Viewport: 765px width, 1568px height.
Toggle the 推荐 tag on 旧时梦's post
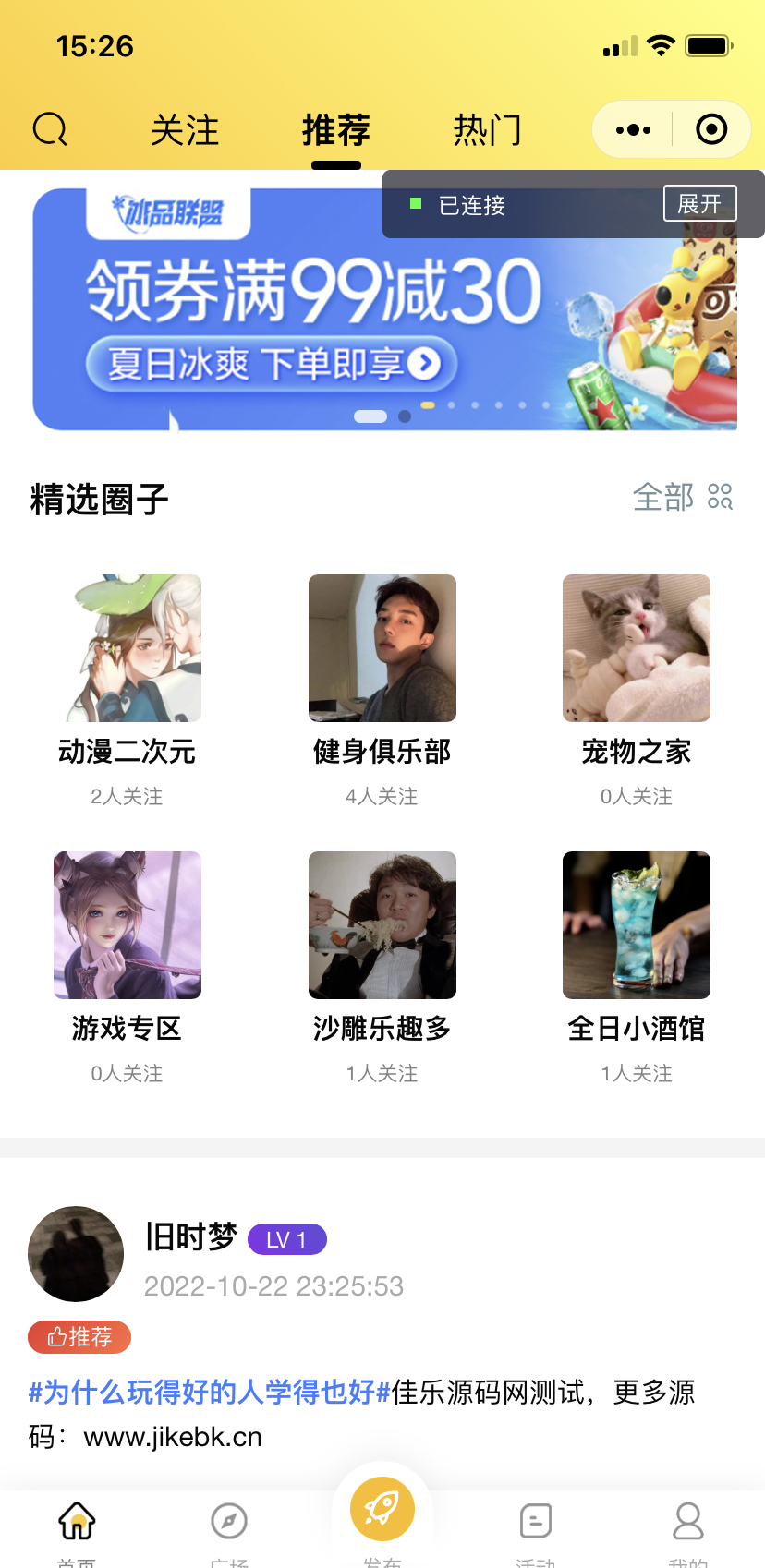click(x=79, y=1335)
